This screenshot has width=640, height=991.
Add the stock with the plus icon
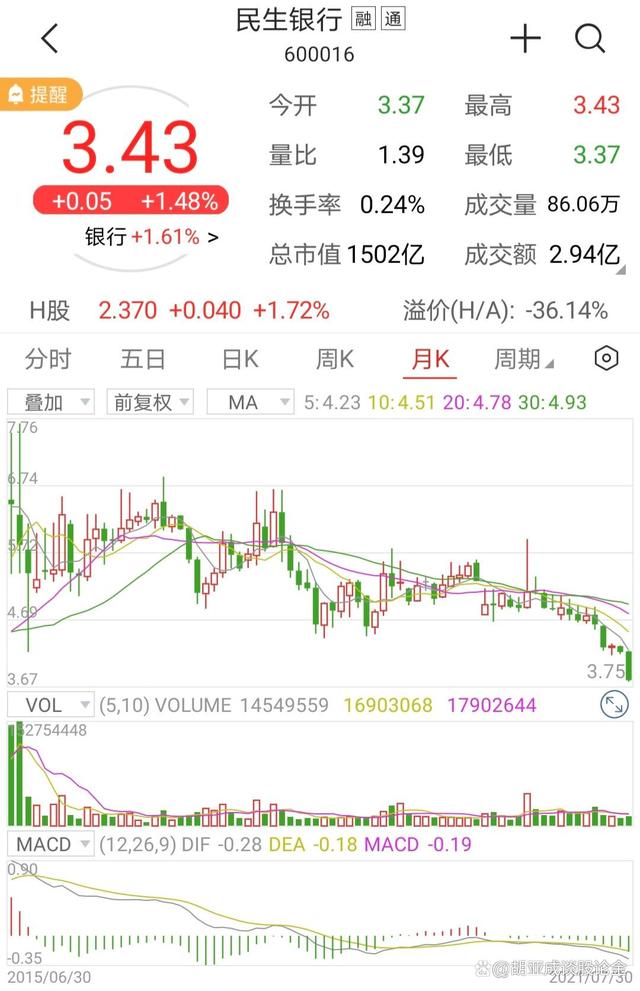pos(525,39)
